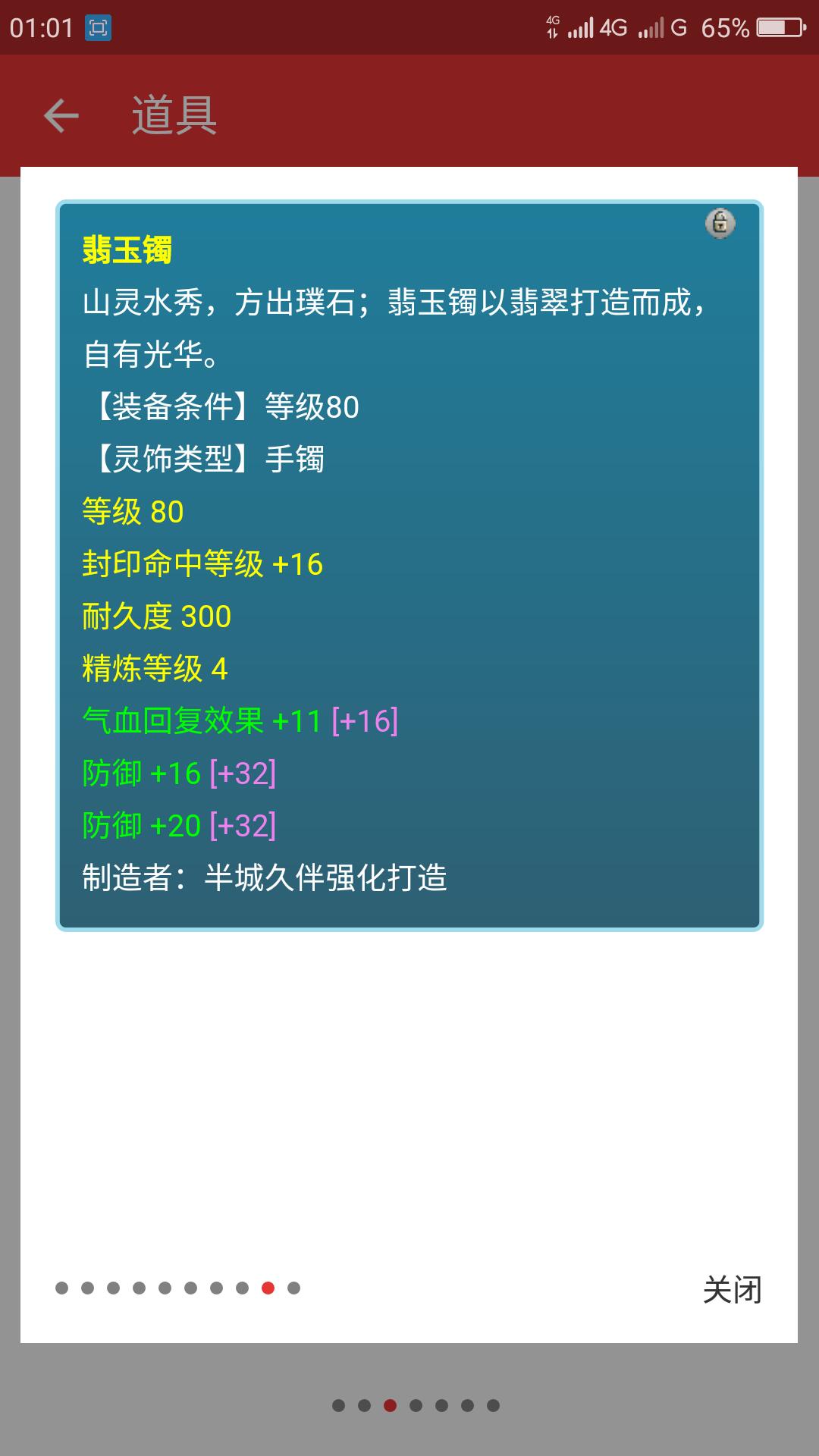
Task: Go back using the arrow beside 道具
Action: (61, 116)
